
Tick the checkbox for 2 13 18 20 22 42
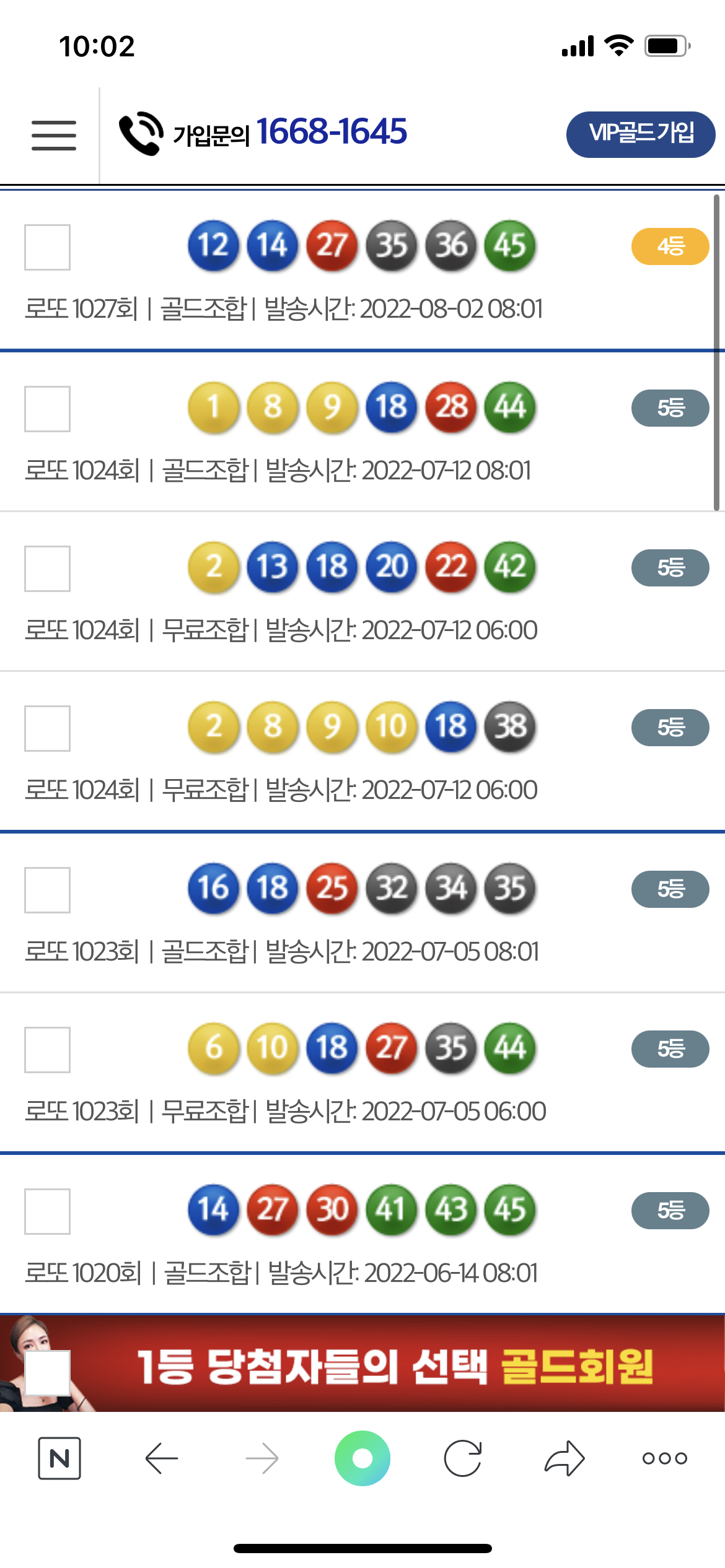tap(47, 568)
